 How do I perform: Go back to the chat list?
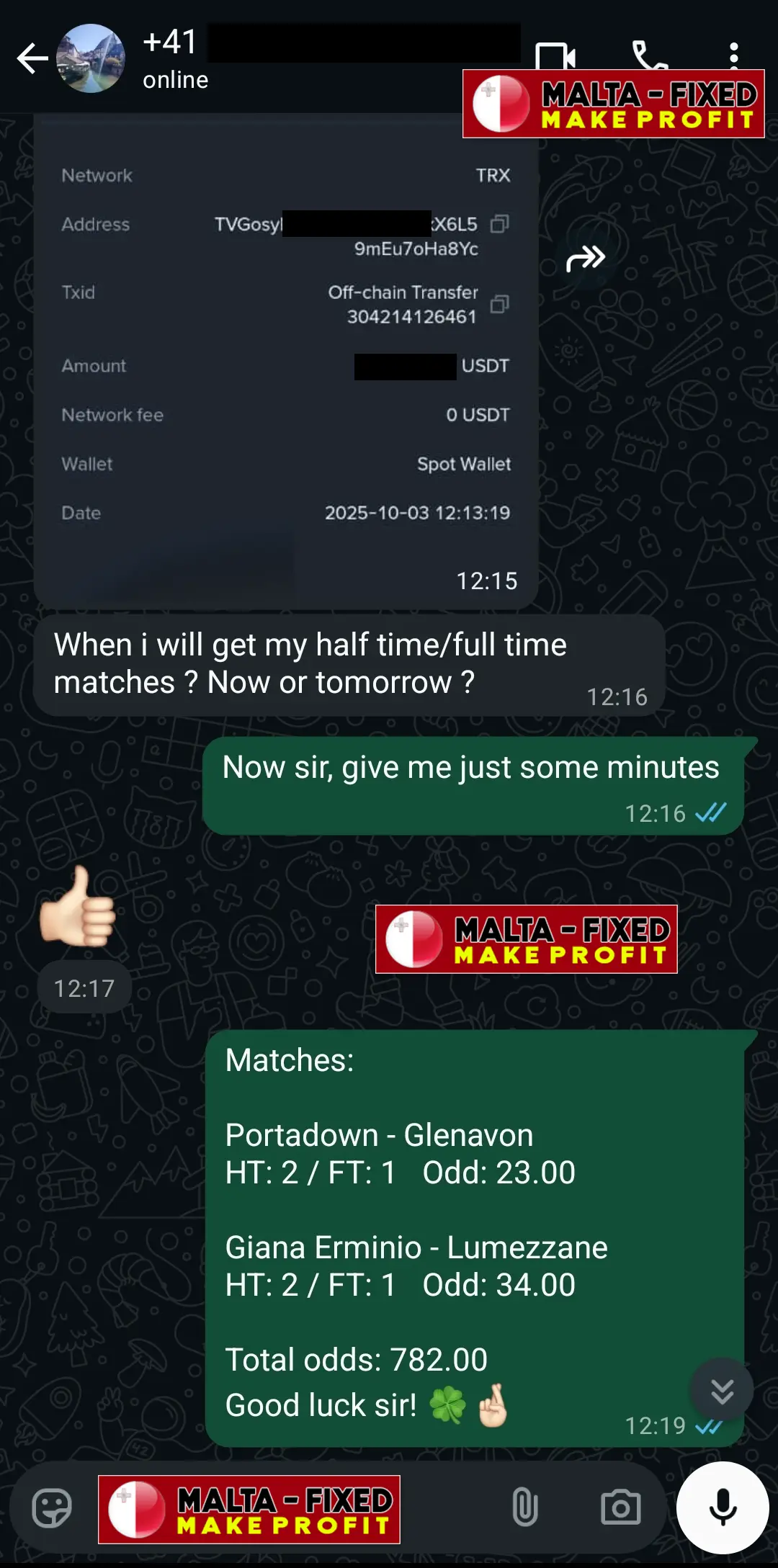[x=32, y=59]
